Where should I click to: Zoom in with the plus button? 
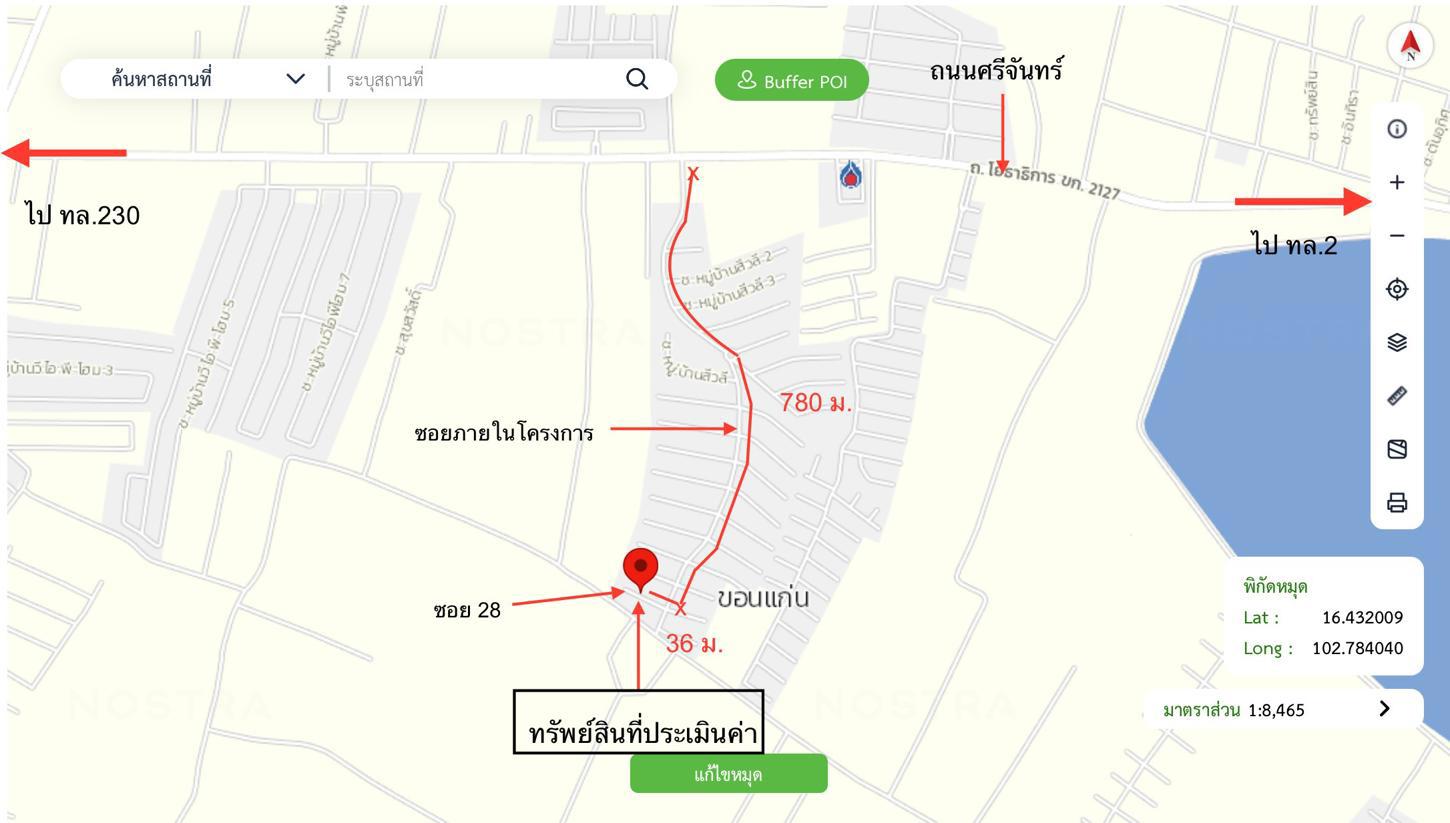[1397, 182]
